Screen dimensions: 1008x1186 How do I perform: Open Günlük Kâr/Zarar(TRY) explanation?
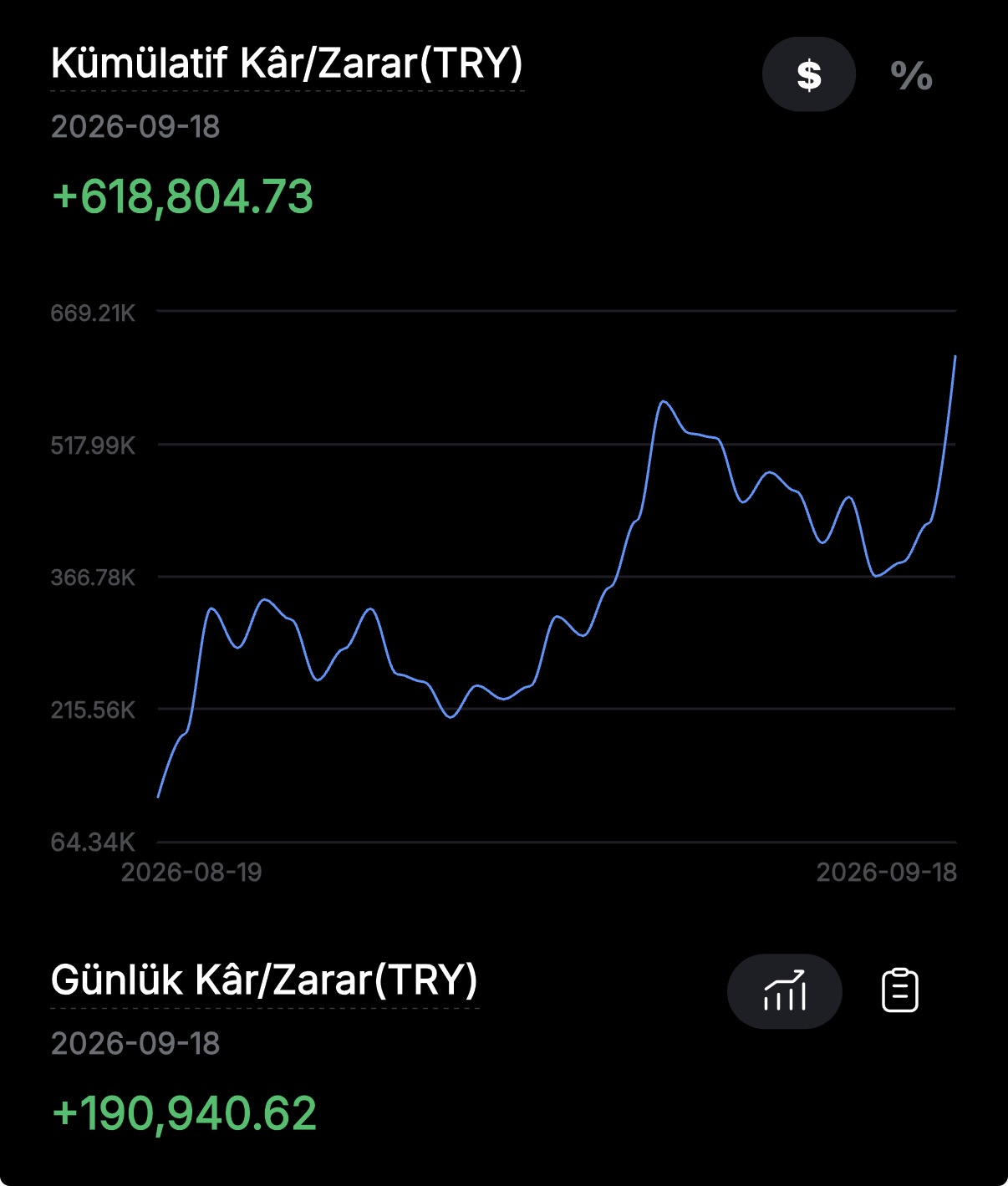264,980
